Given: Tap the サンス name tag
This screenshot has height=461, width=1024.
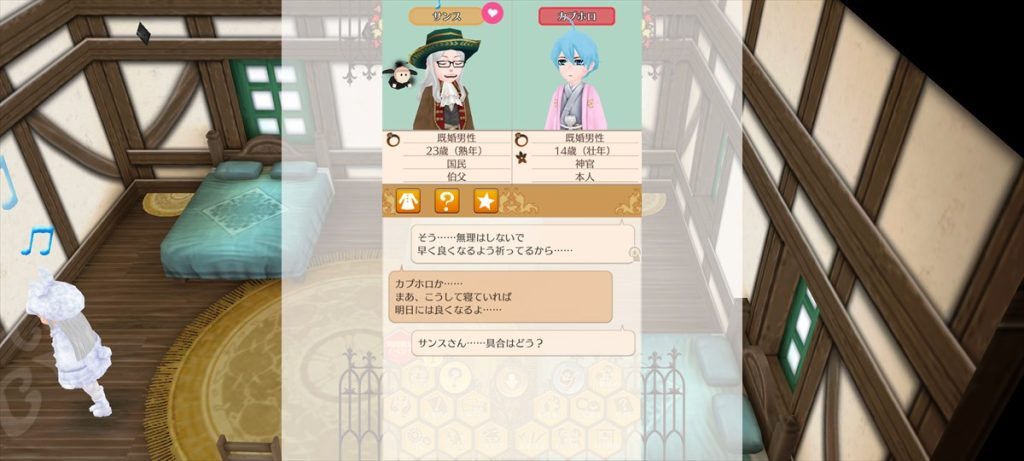Looking at the screenshot, I should 443,16.
